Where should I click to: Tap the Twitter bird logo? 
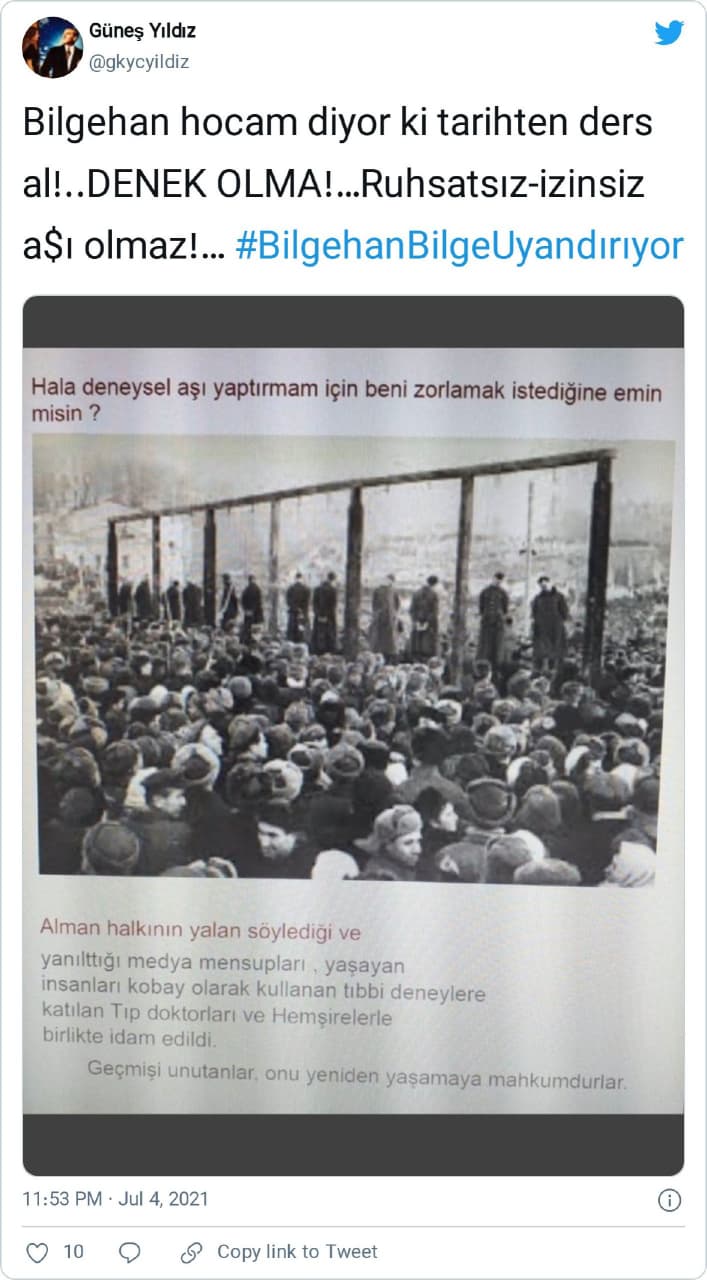click(669, 32)
